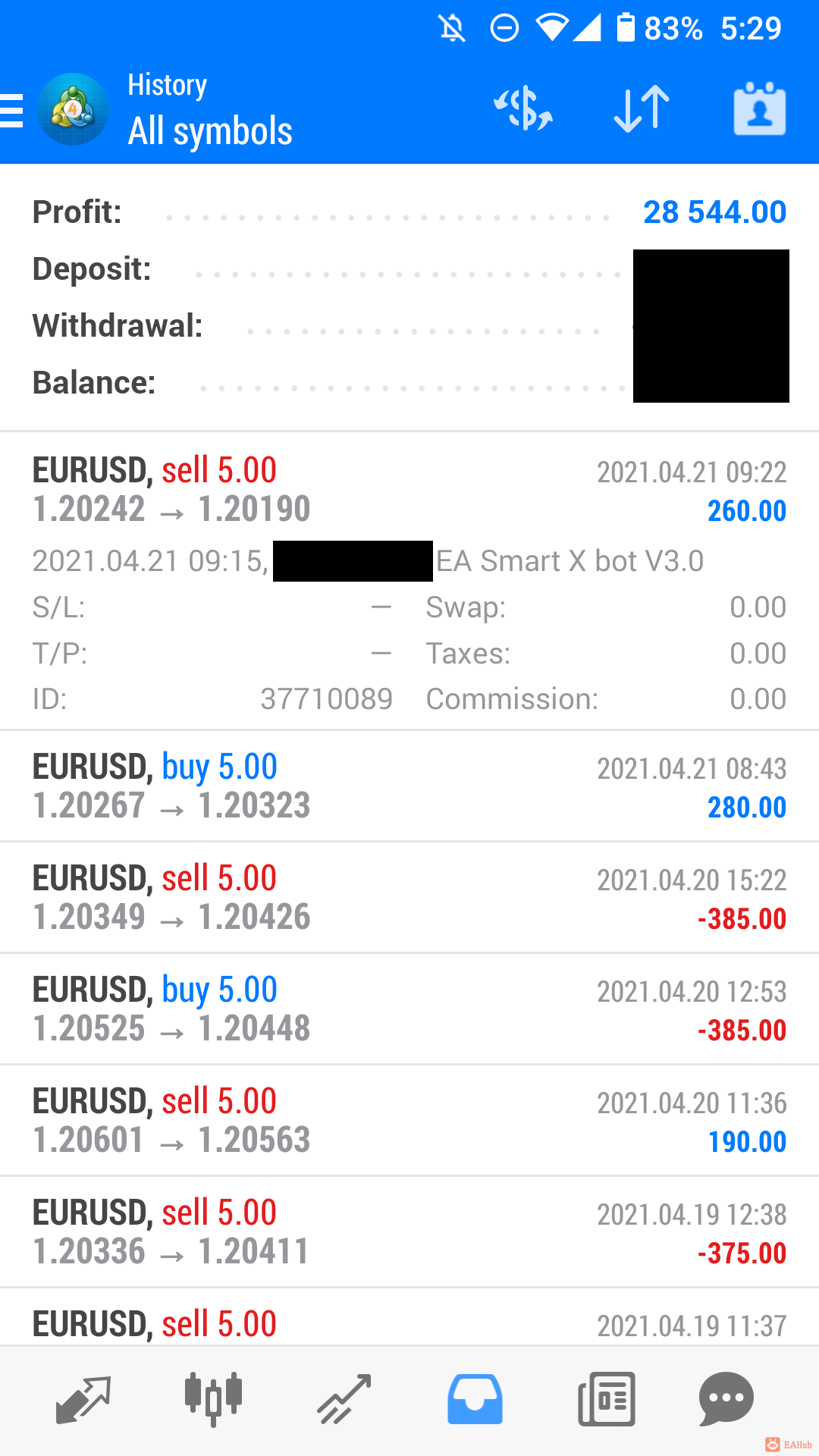Expand the 2021.04.20 11:36 sell trade
The height and width of the screenshot is (1456, 819).
pos(409,1120)
